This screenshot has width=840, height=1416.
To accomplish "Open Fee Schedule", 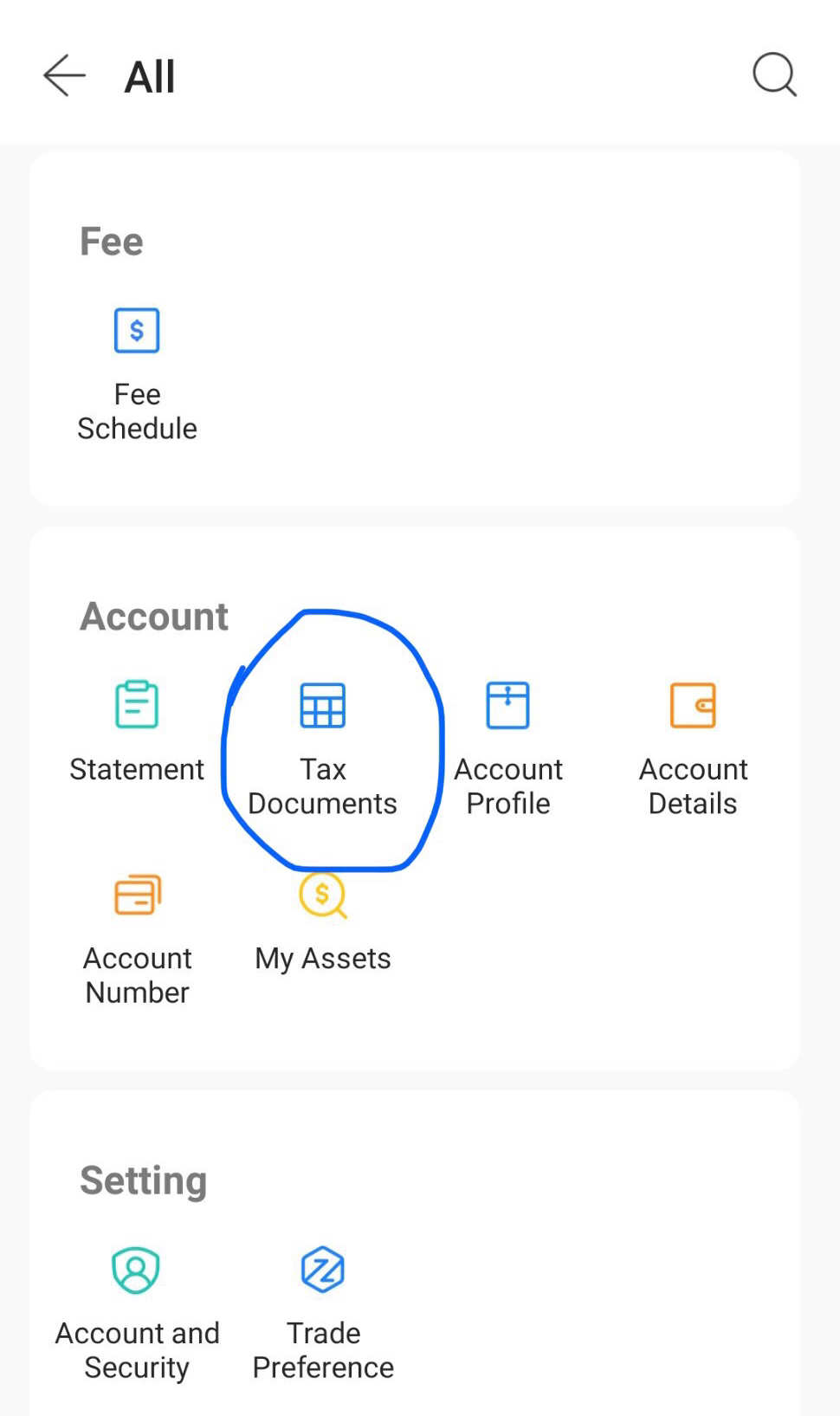I will click(137, 375).
